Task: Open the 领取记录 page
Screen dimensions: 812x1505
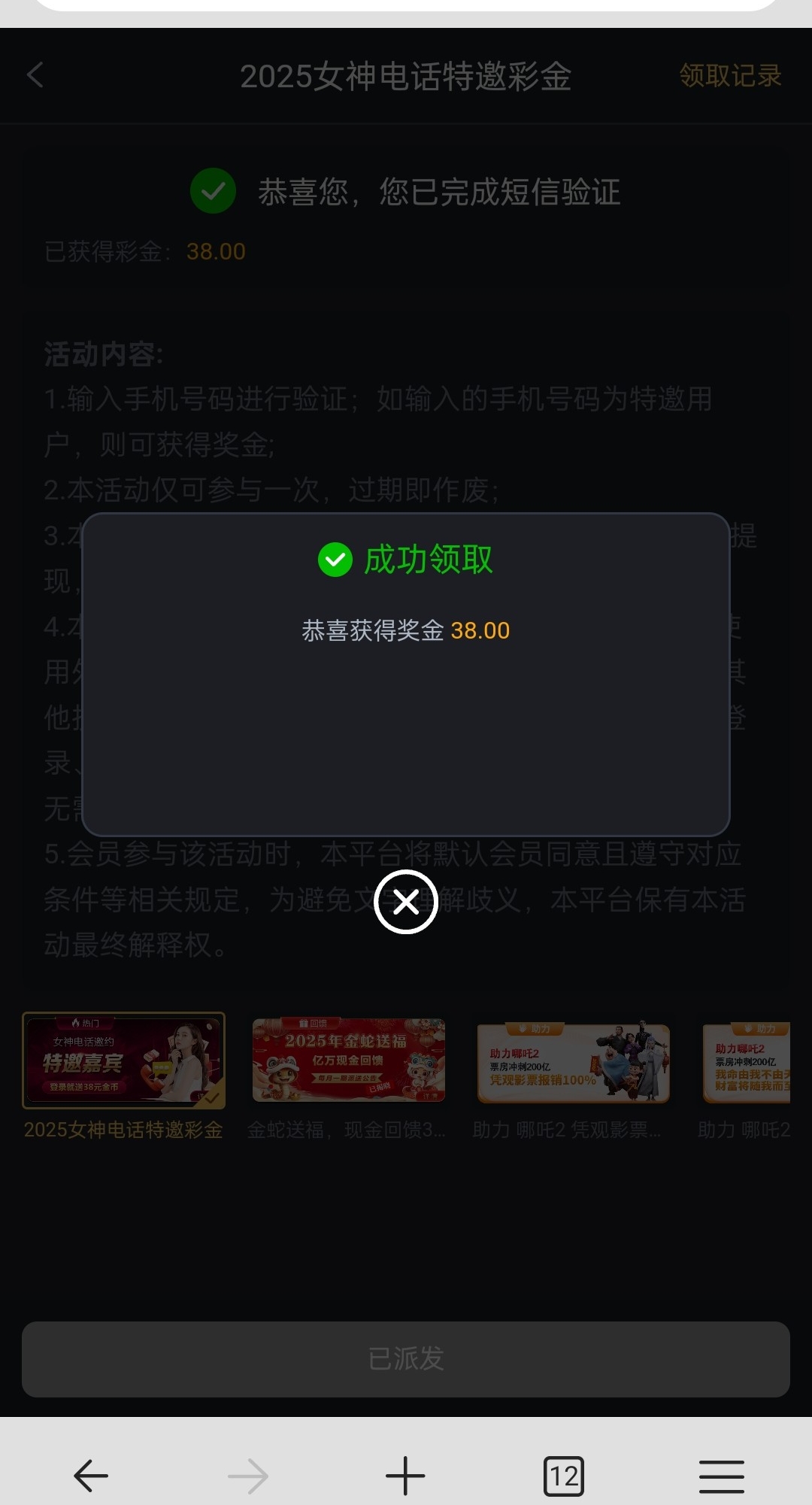Action: click(729, 76)
